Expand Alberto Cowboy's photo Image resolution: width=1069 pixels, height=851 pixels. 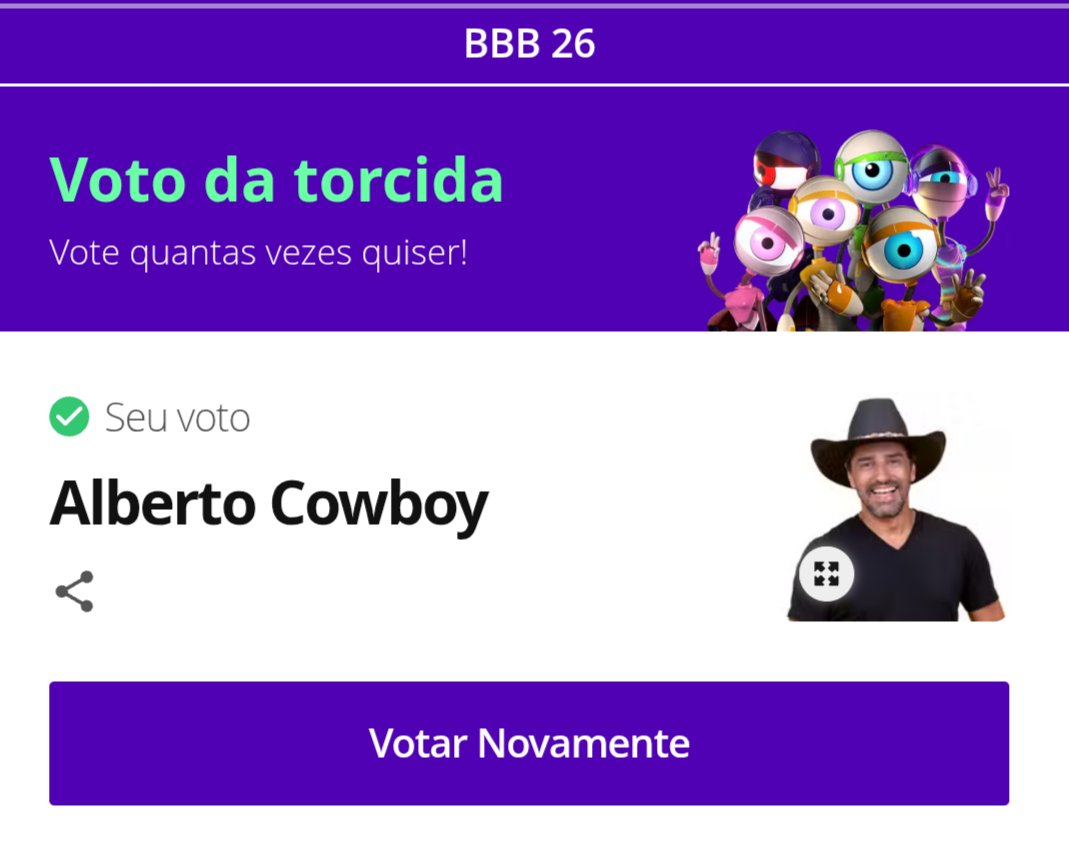[826, 574]
